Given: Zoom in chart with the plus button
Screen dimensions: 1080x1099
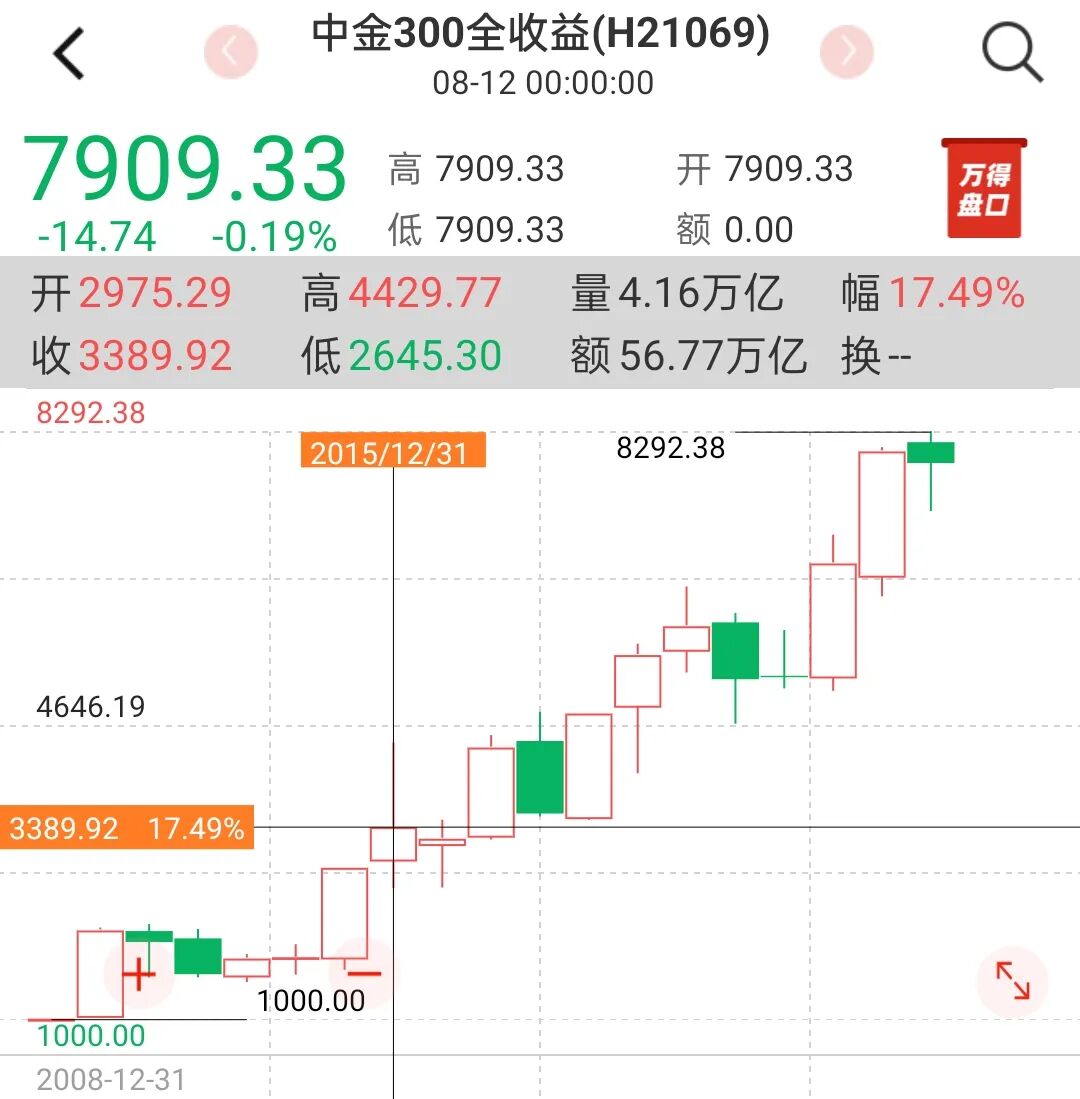Looking at the screenshot, I should pyautogui.click(x=139, y=974).
